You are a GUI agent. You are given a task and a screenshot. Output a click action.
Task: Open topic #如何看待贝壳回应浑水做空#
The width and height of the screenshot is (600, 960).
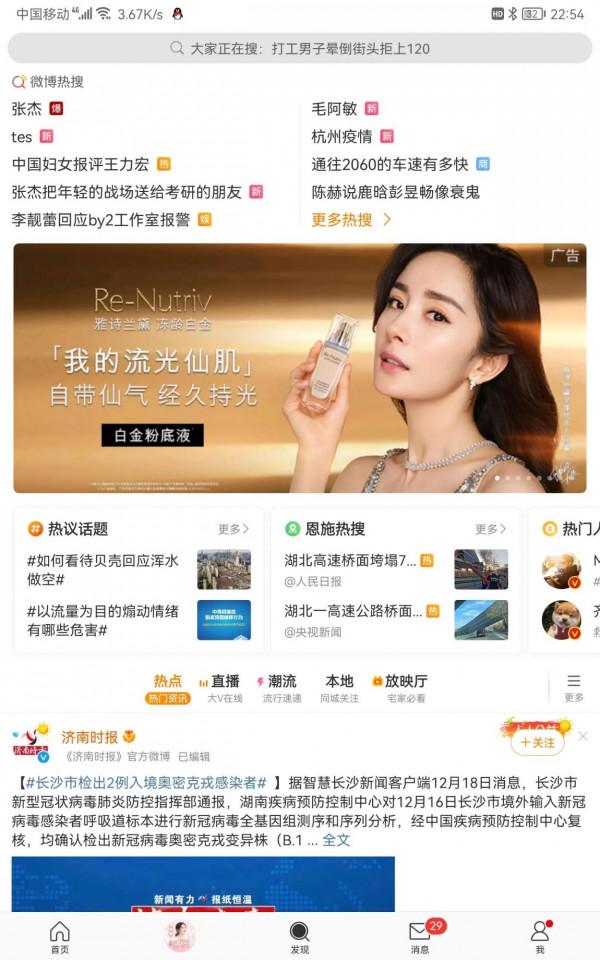[x=102, y=569]
